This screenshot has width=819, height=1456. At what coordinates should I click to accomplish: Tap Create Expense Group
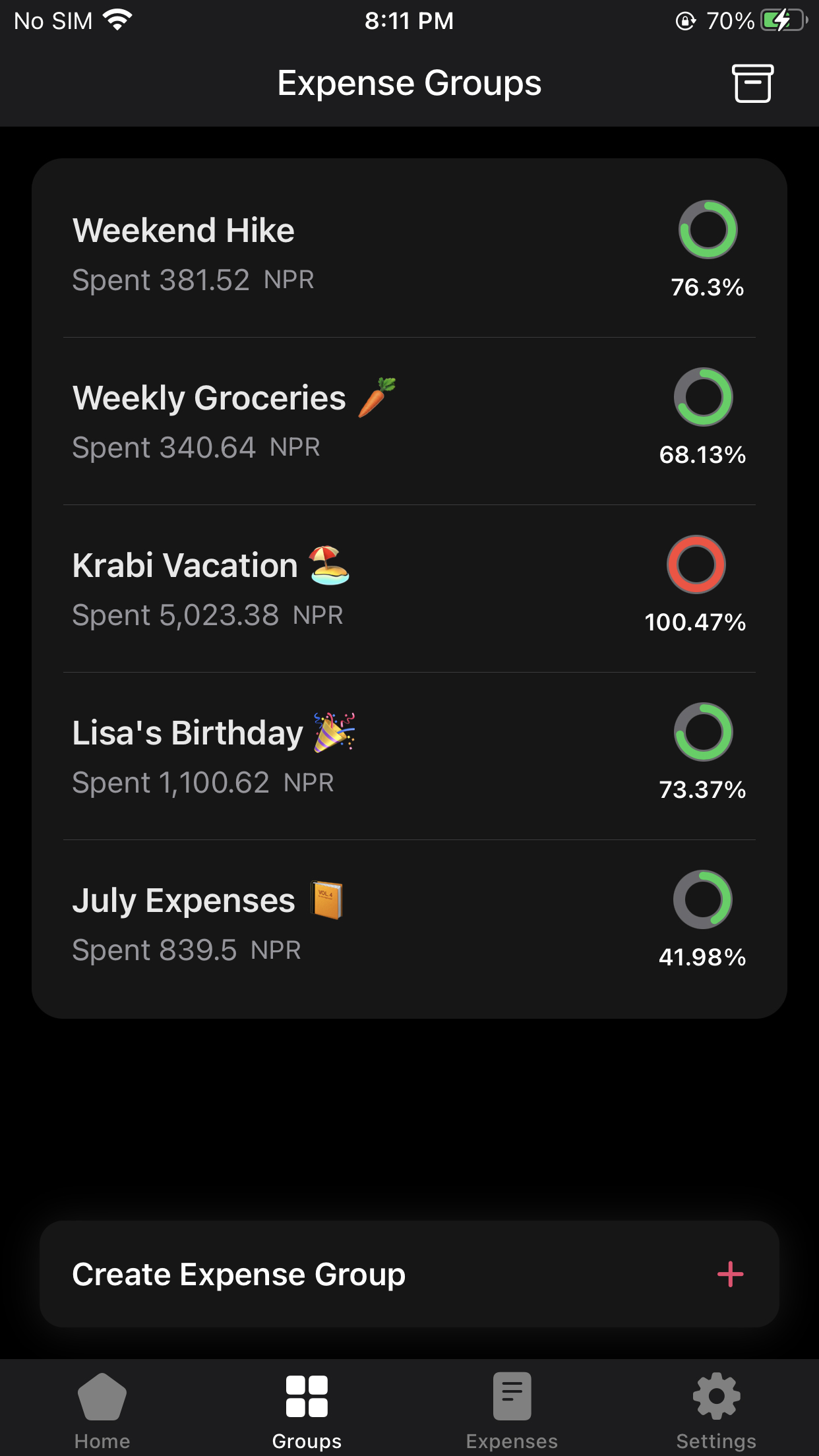pyautogui.click(x=409, y=1274)
